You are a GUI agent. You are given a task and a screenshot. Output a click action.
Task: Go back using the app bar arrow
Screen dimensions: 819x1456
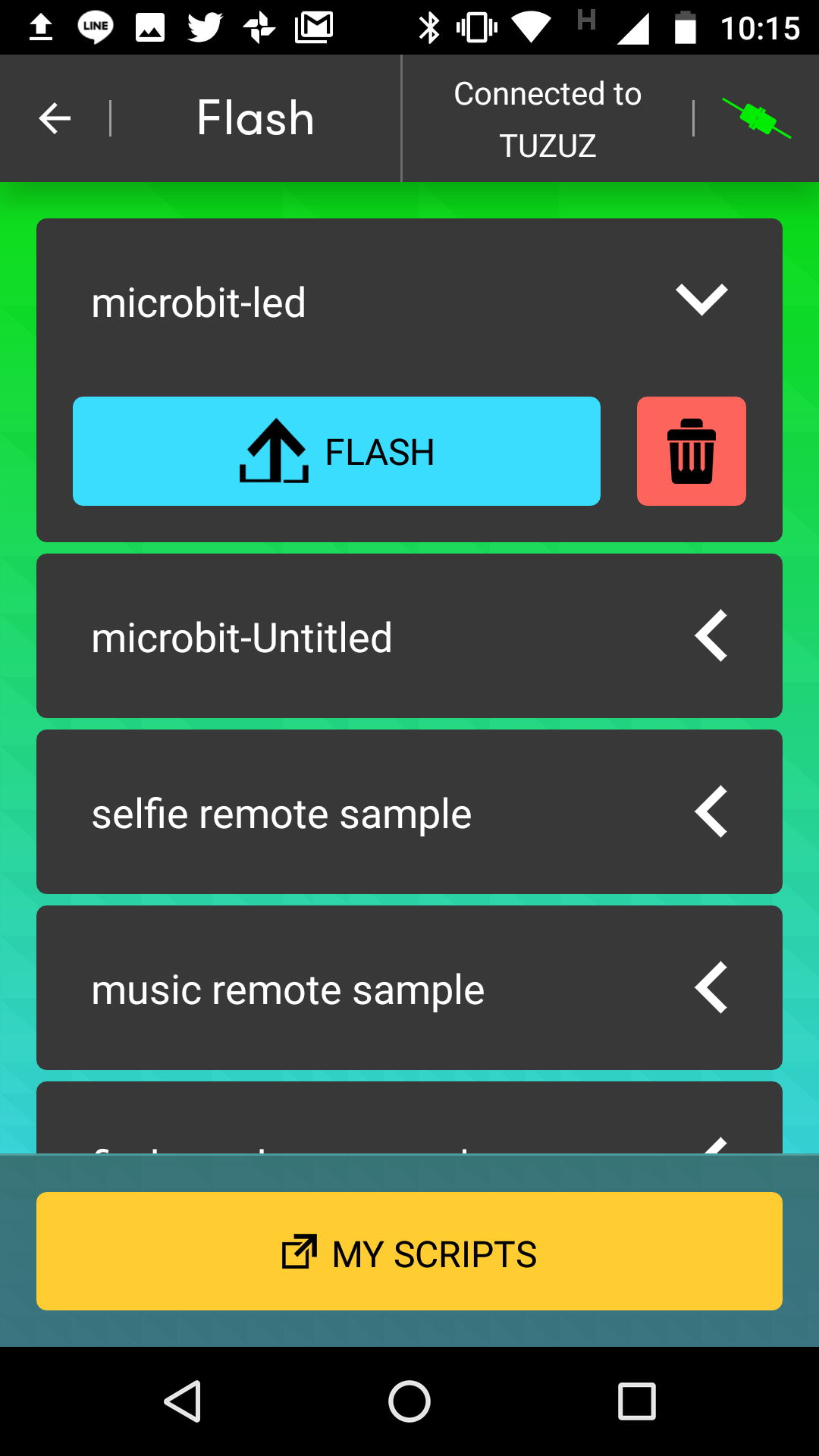(x=55, y=118)
